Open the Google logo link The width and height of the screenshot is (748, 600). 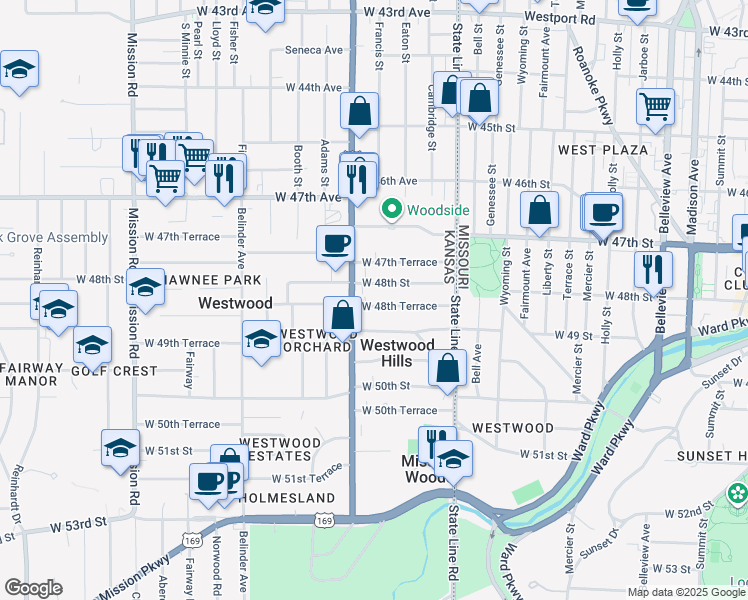pos(34,588)
